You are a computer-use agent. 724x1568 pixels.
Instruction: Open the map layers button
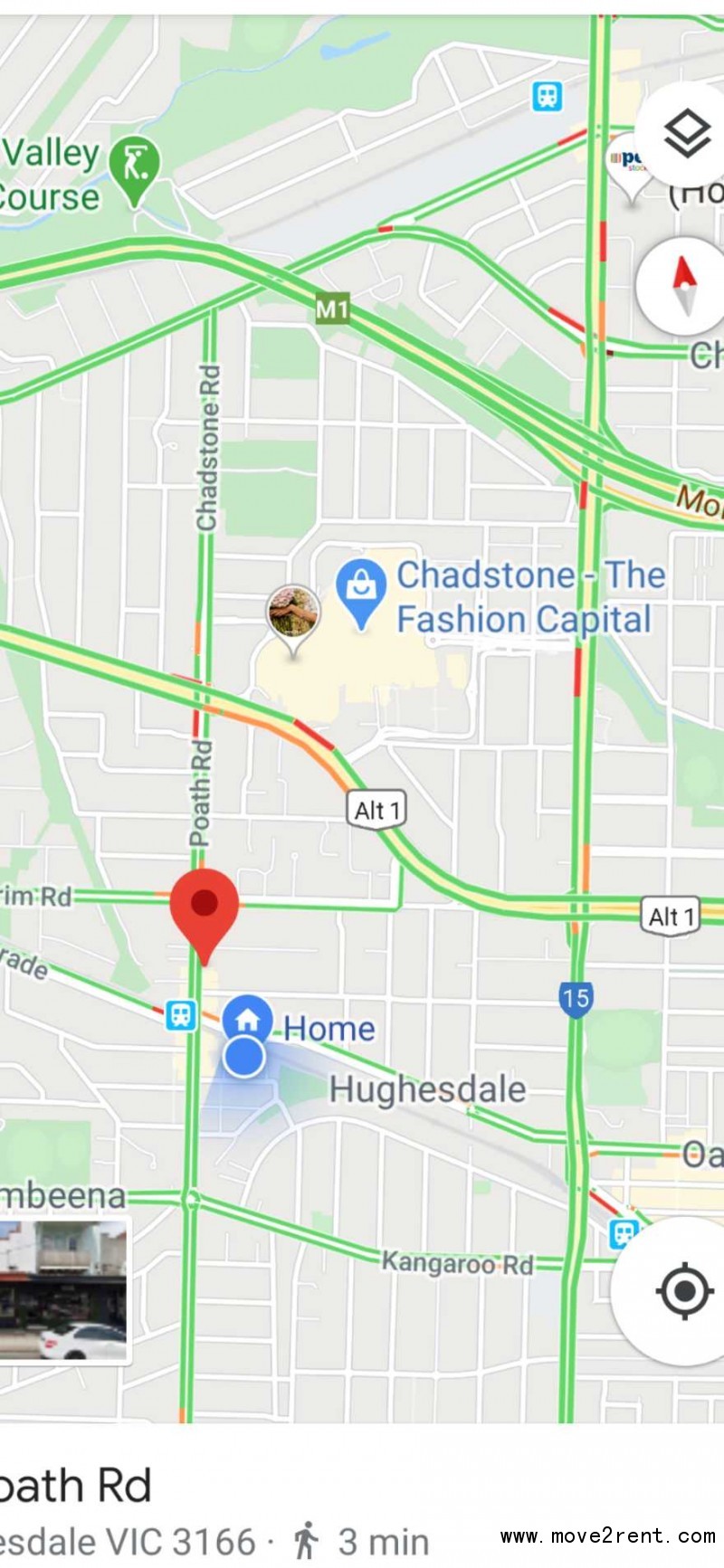(688, 134)
